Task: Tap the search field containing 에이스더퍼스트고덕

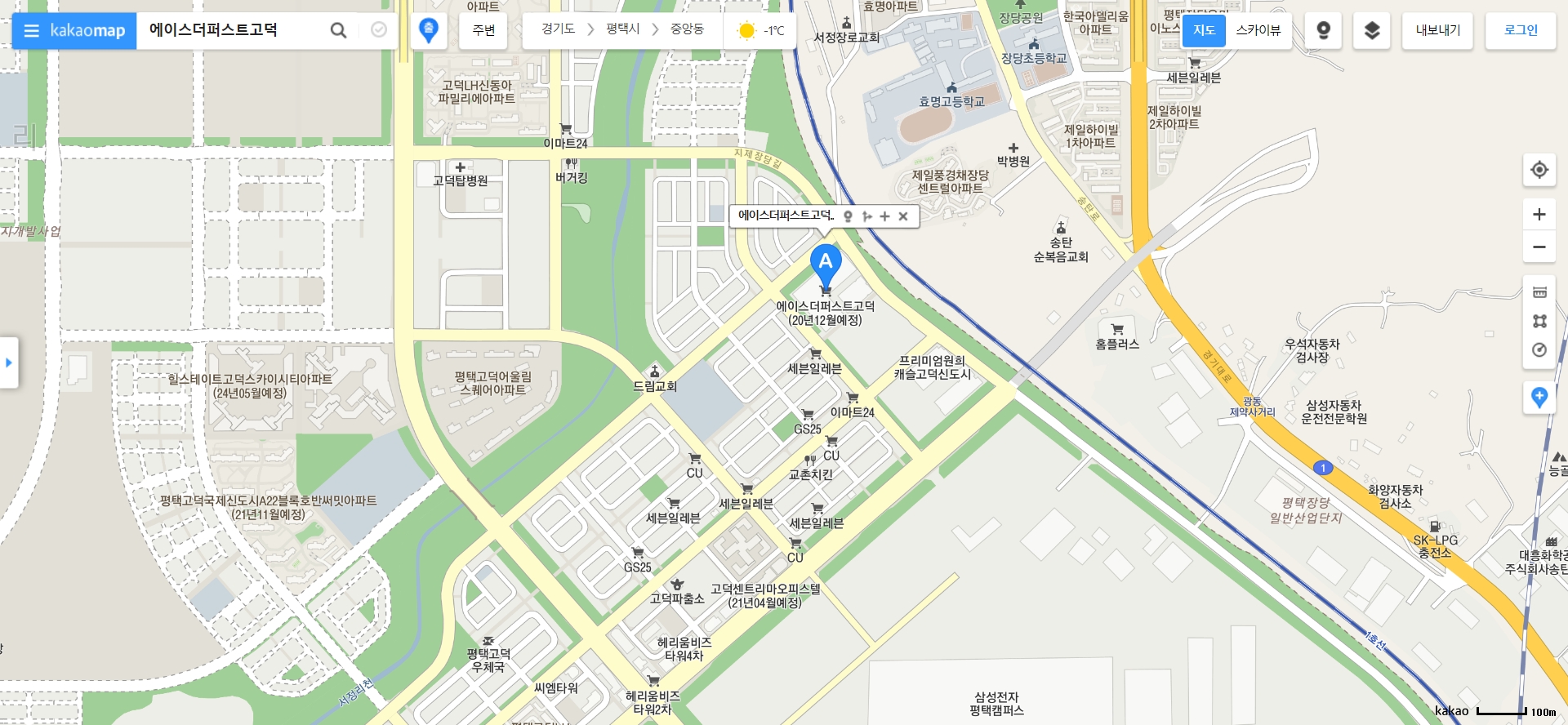Action: point(233,30)
